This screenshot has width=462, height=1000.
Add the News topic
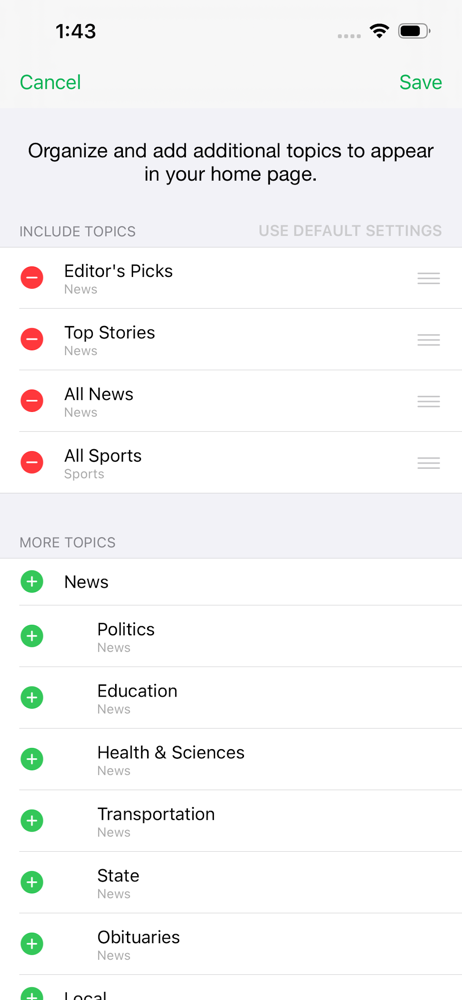(x=32, y=582)
